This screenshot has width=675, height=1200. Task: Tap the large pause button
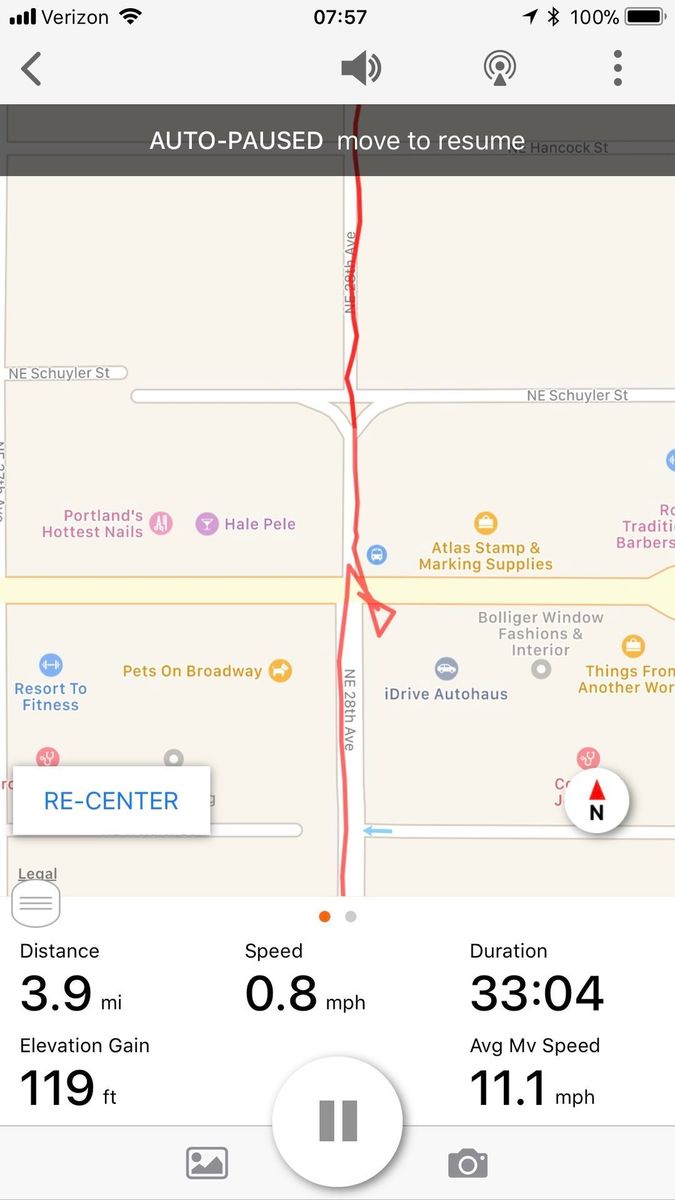pyautogui.click(x=338, y=1120)
